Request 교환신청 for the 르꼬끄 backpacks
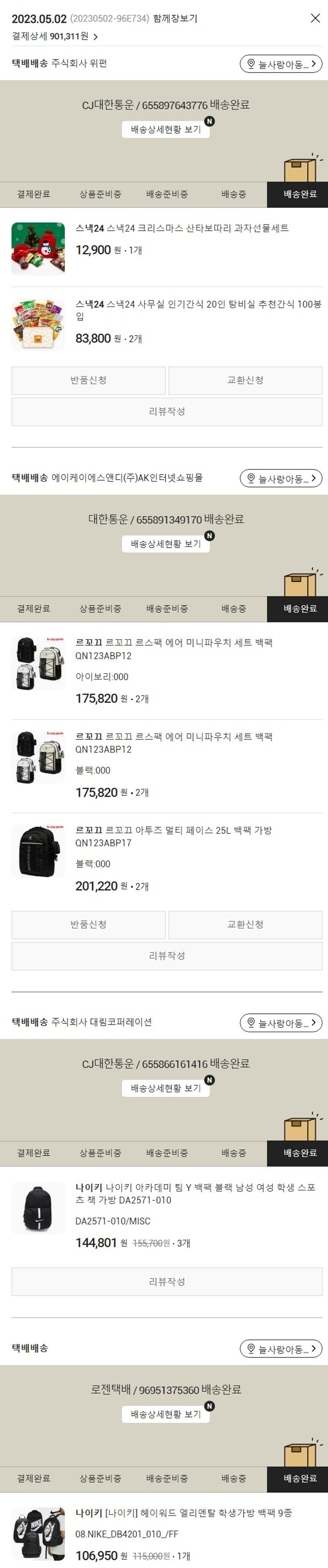 (x=245, y=924)
